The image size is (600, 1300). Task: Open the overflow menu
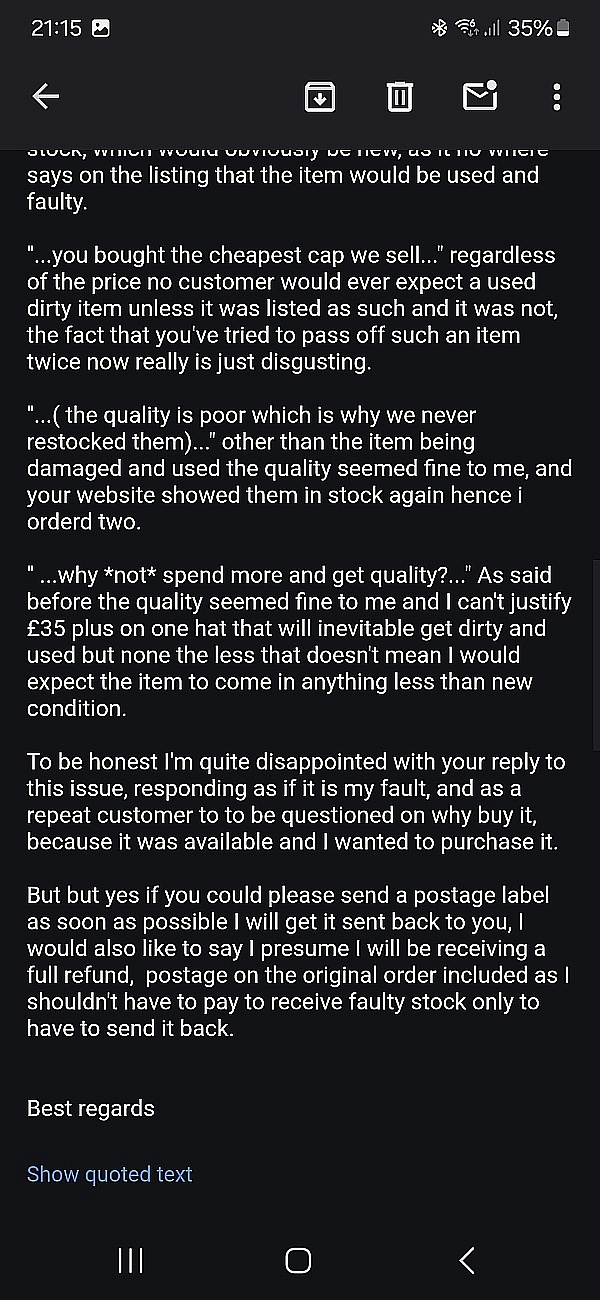(x=557, y=96)
